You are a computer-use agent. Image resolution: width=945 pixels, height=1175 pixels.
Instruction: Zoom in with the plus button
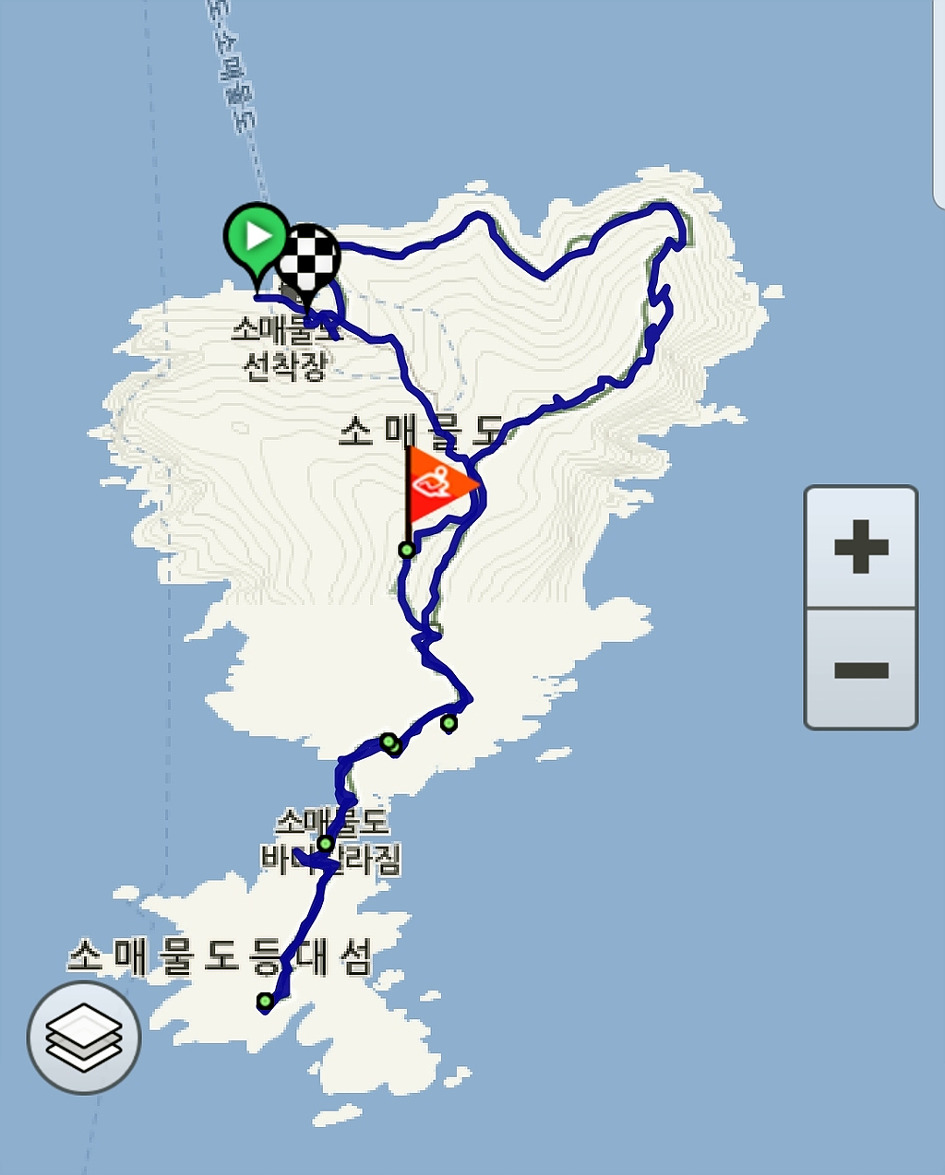coord(860,547)
